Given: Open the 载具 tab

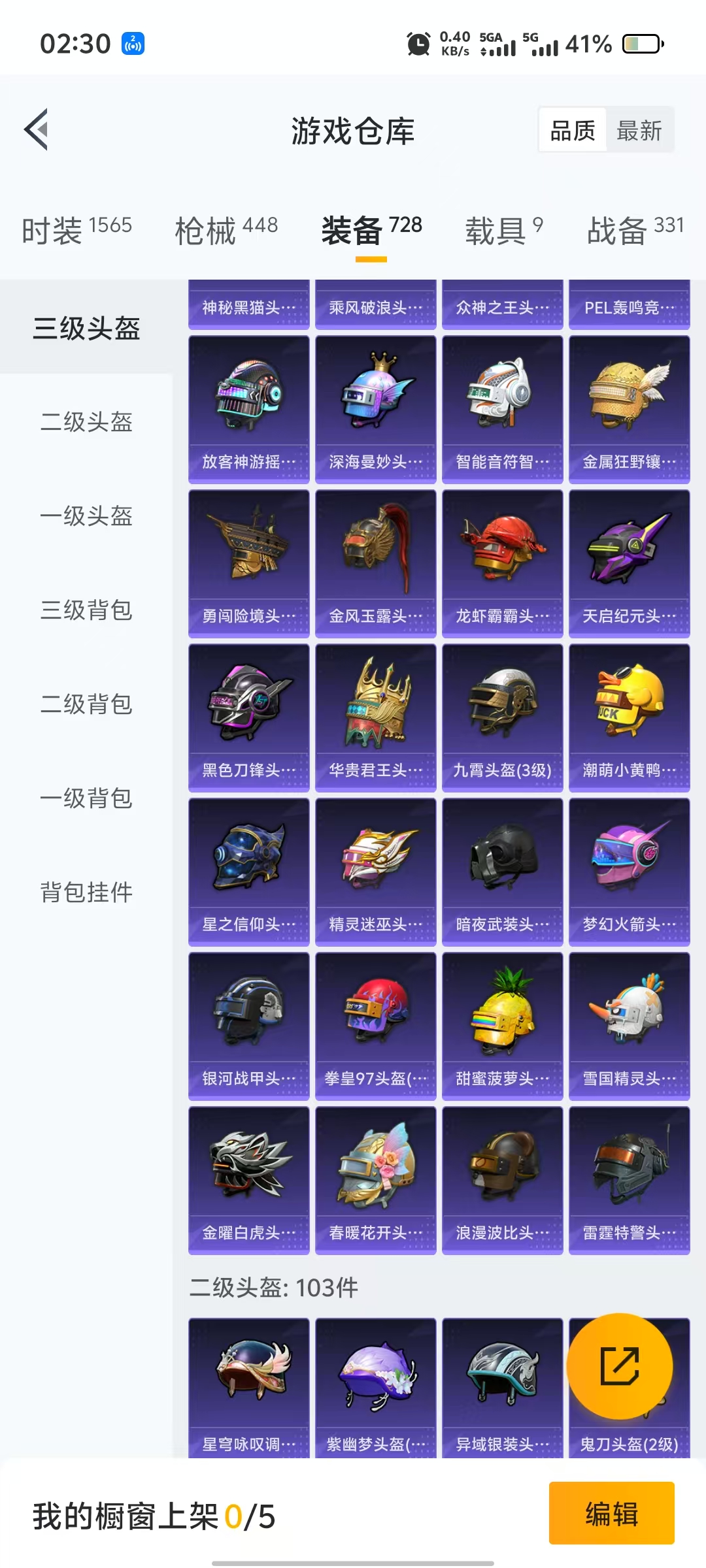Looking at the screenshot, I should [x=503, y=230].
